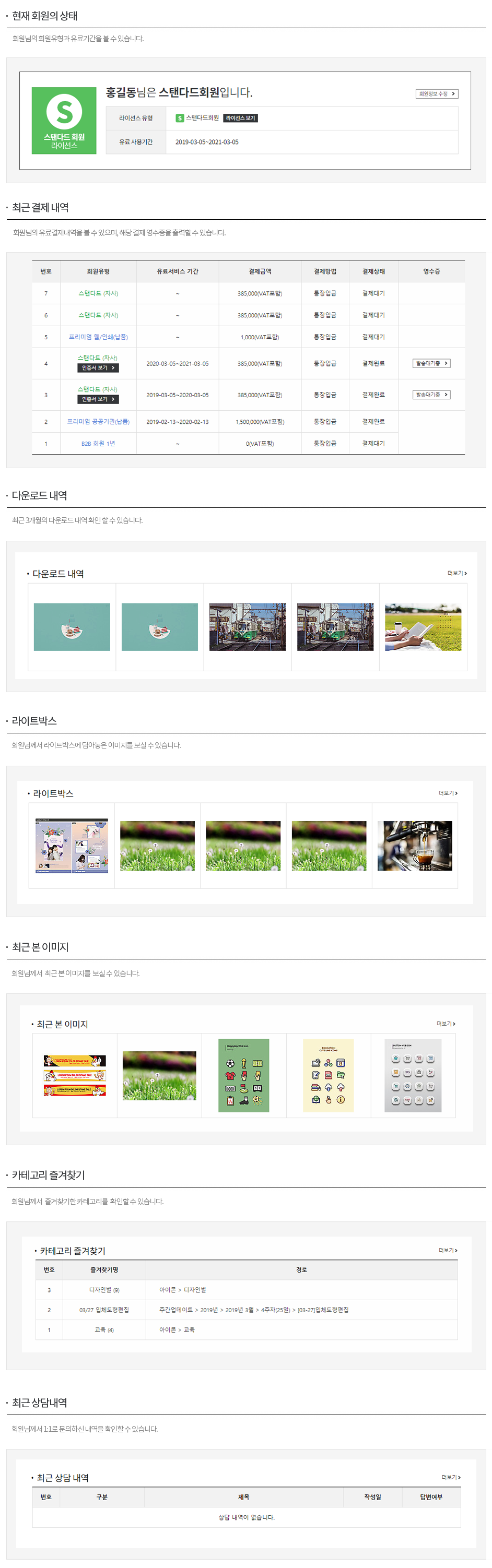The height and width of the screenshot is (1568, 492).
Task: Open the 프리미엄 공공기관(납품) membership link
Action: point(98,422)
